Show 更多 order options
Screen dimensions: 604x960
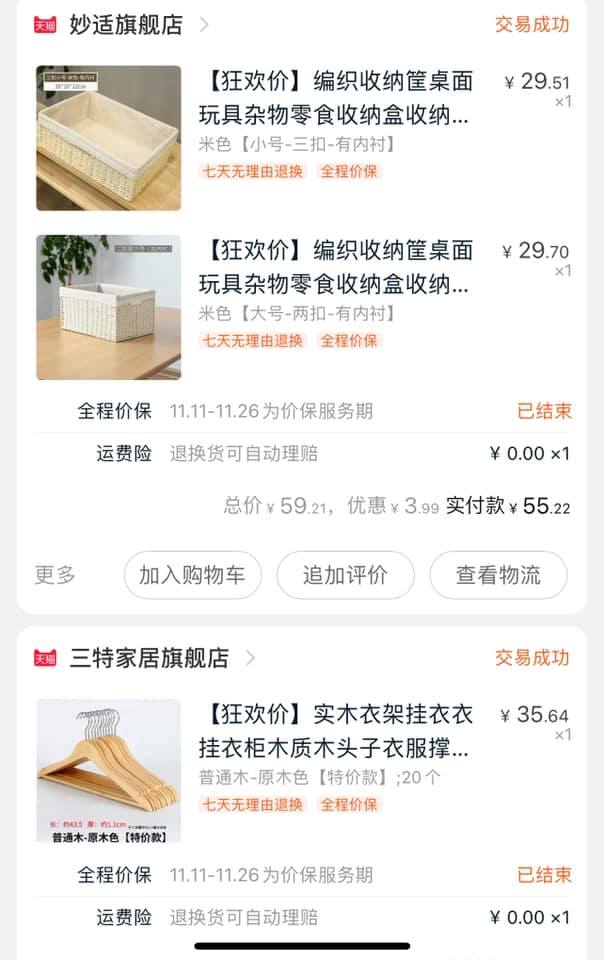pyautogui.click(x=55, y=575)
